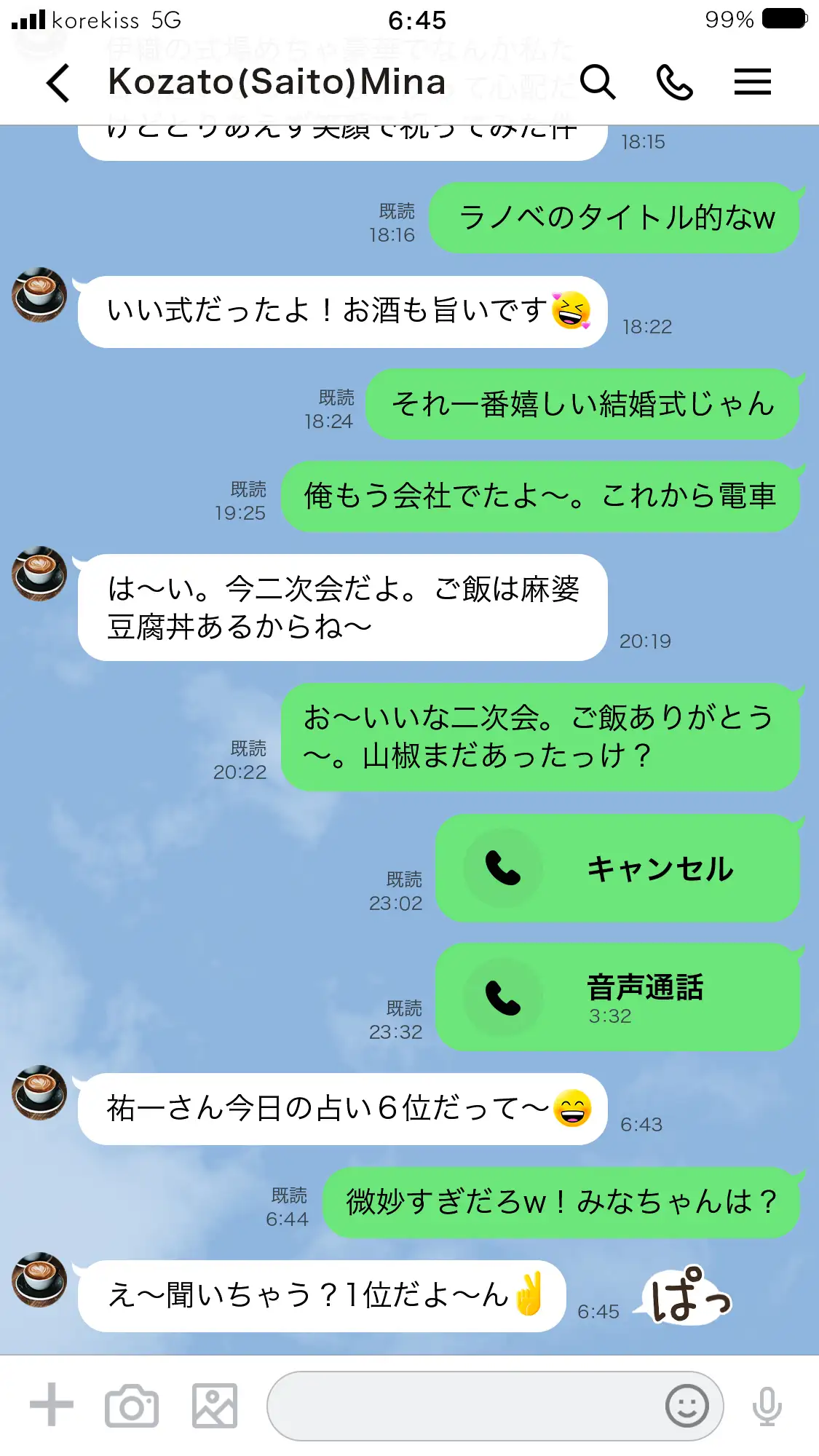Open search within the chat
The height and width of the screenshot is (1456, 819).
coord(598,83)
